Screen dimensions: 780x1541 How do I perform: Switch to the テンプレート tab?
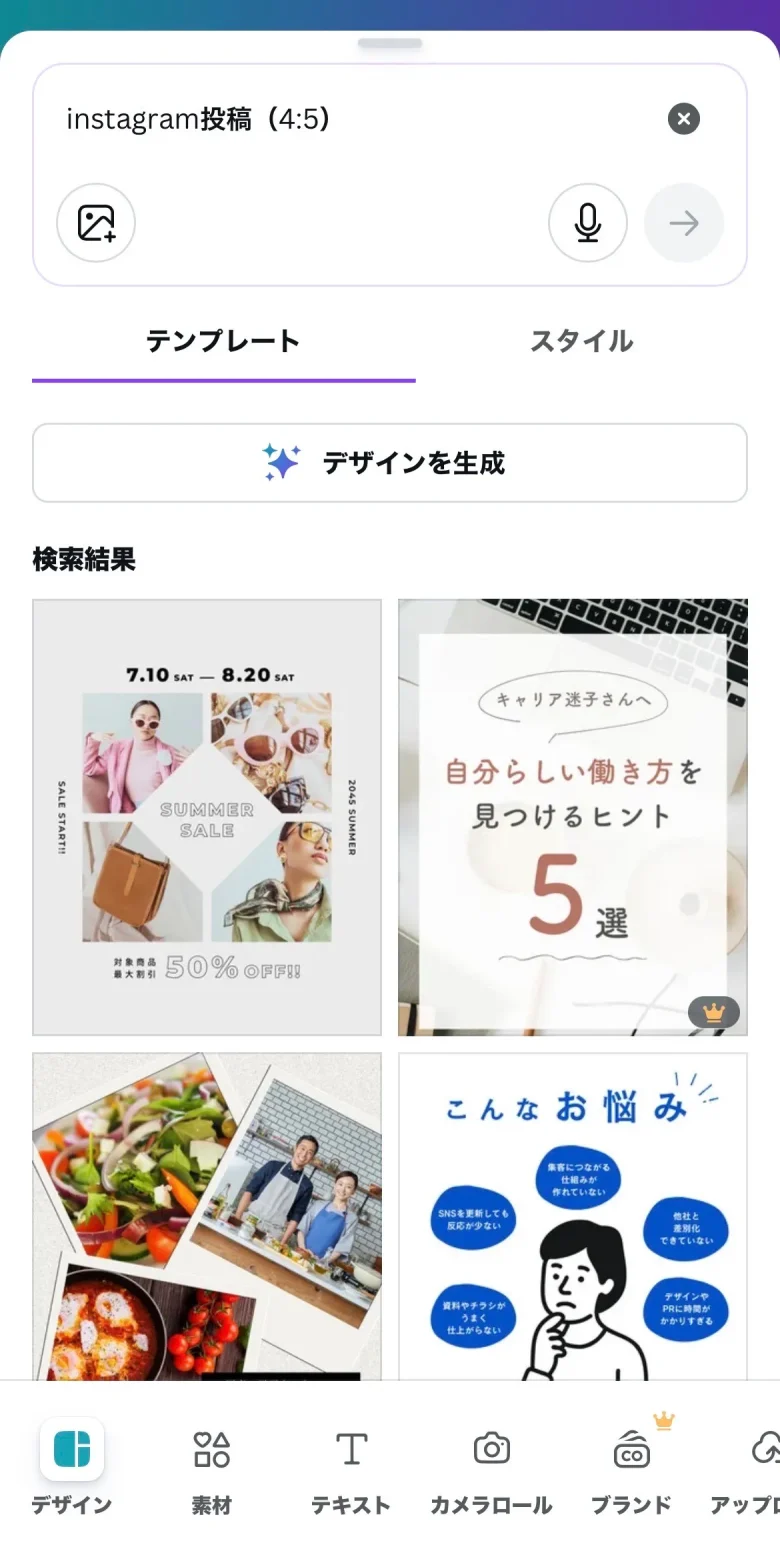223,341
